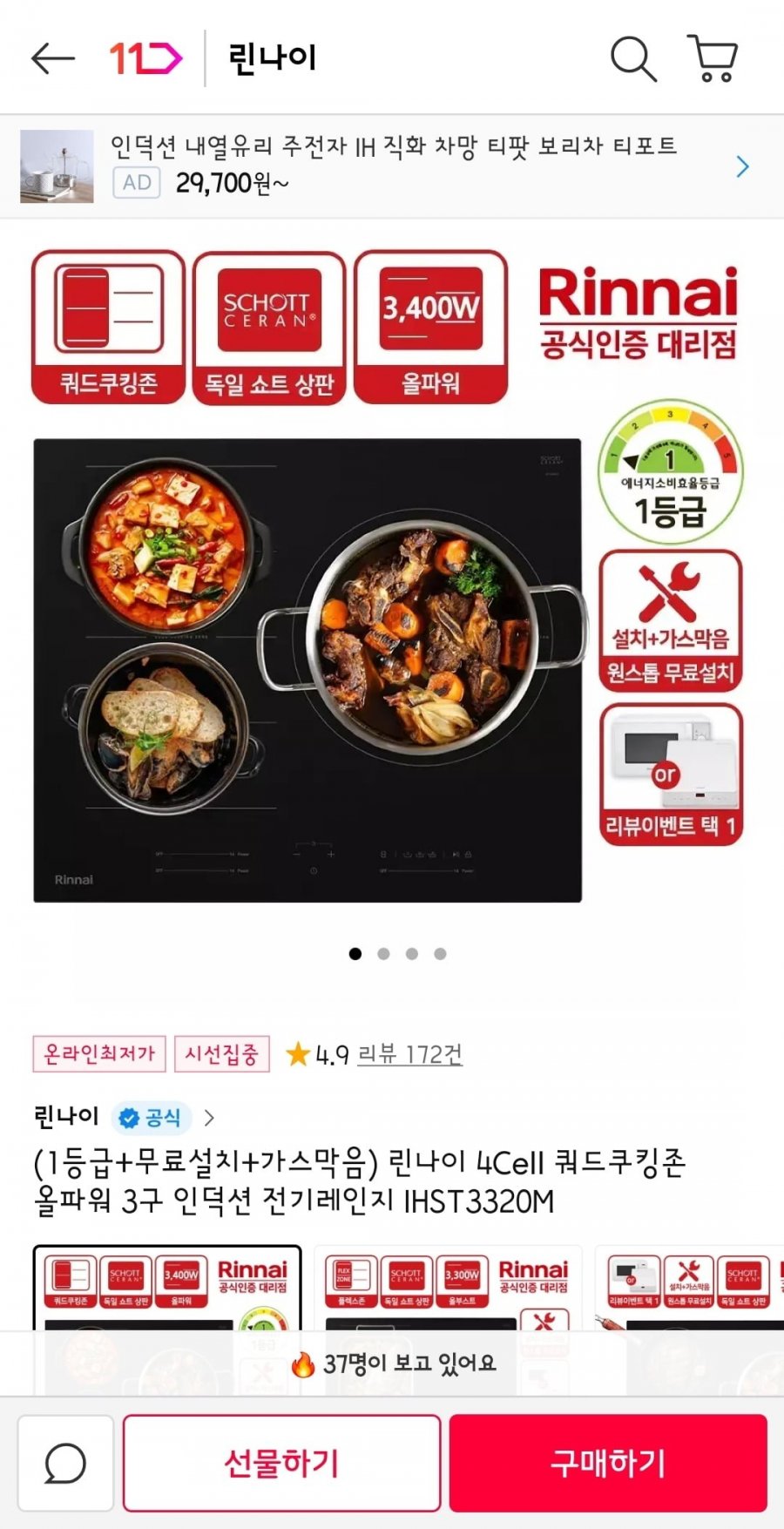Go back with the arrow icon

pyautogui.click(x=52, y=58)
